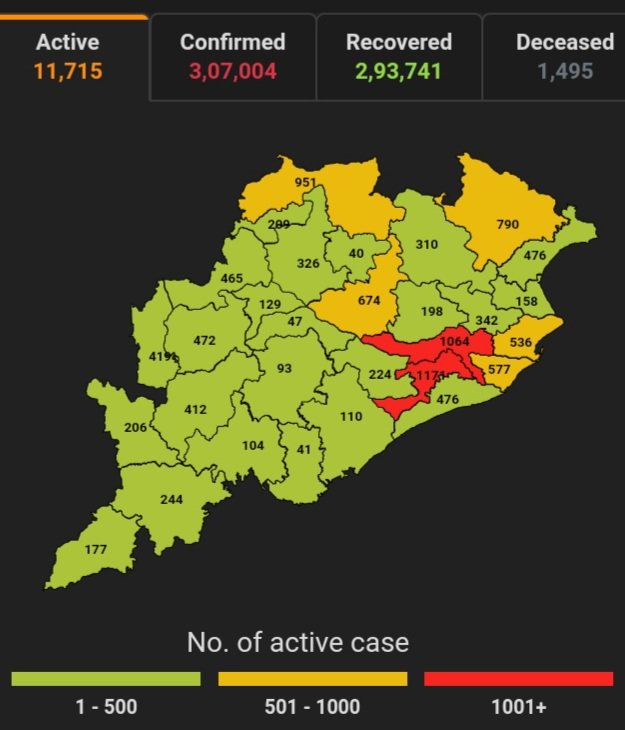Select the Active tab
Viewport: 625px width, 730px height.
click(68, 56)
